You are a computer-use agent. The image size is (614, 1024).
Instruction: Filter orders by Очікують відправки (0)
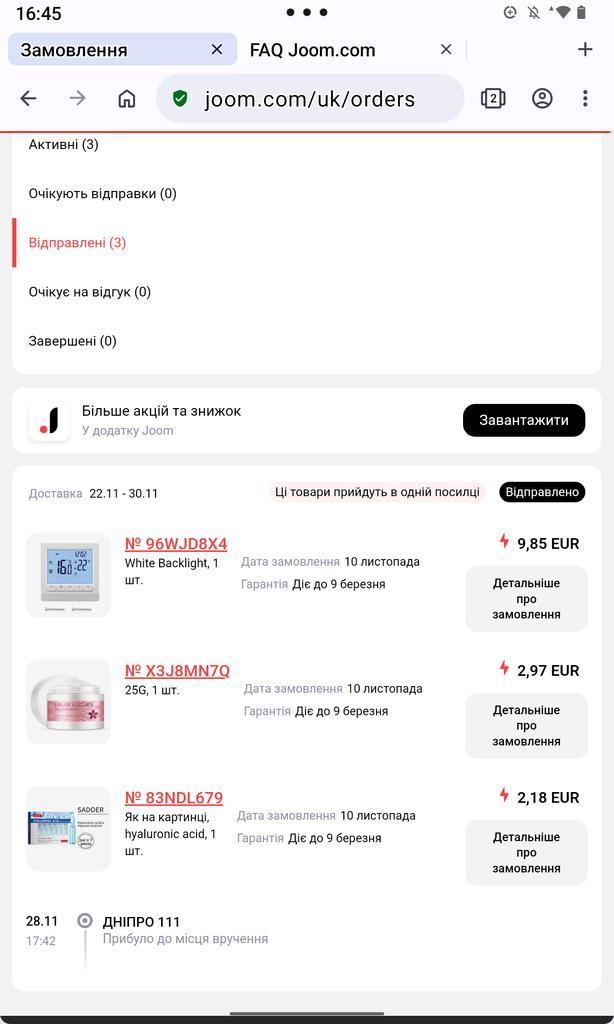coord(102,194)
